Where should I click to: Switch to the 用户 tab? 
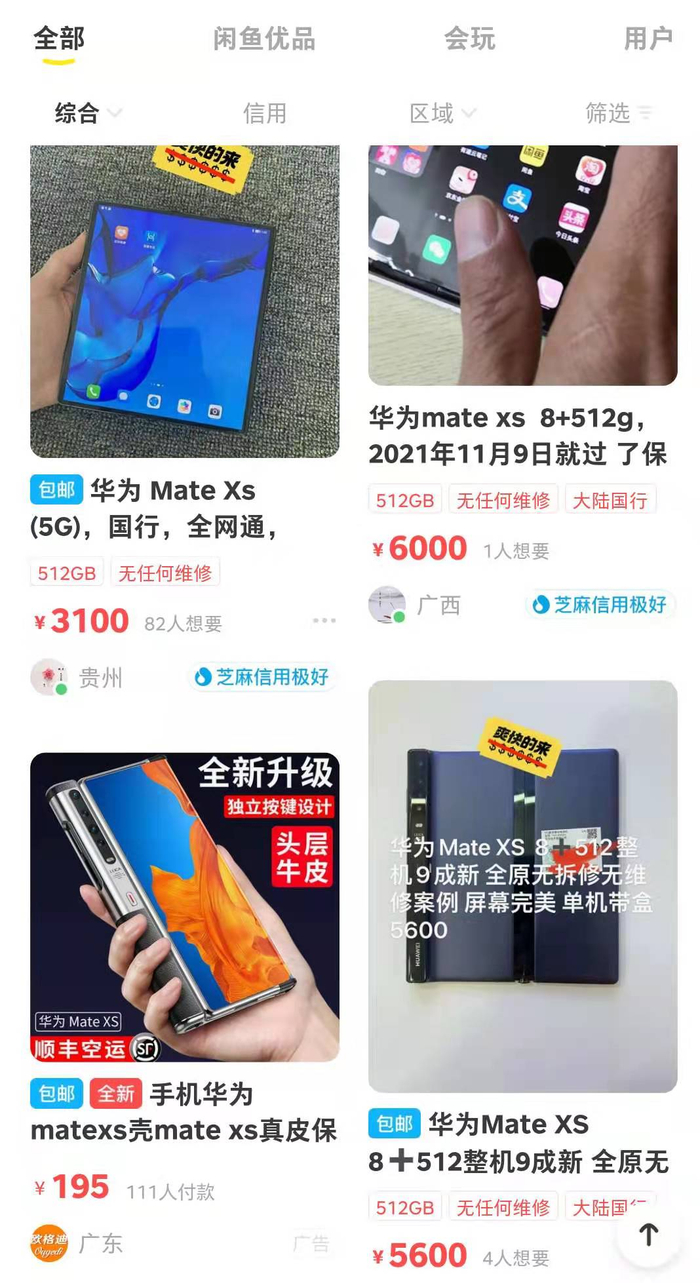point(648,39)
